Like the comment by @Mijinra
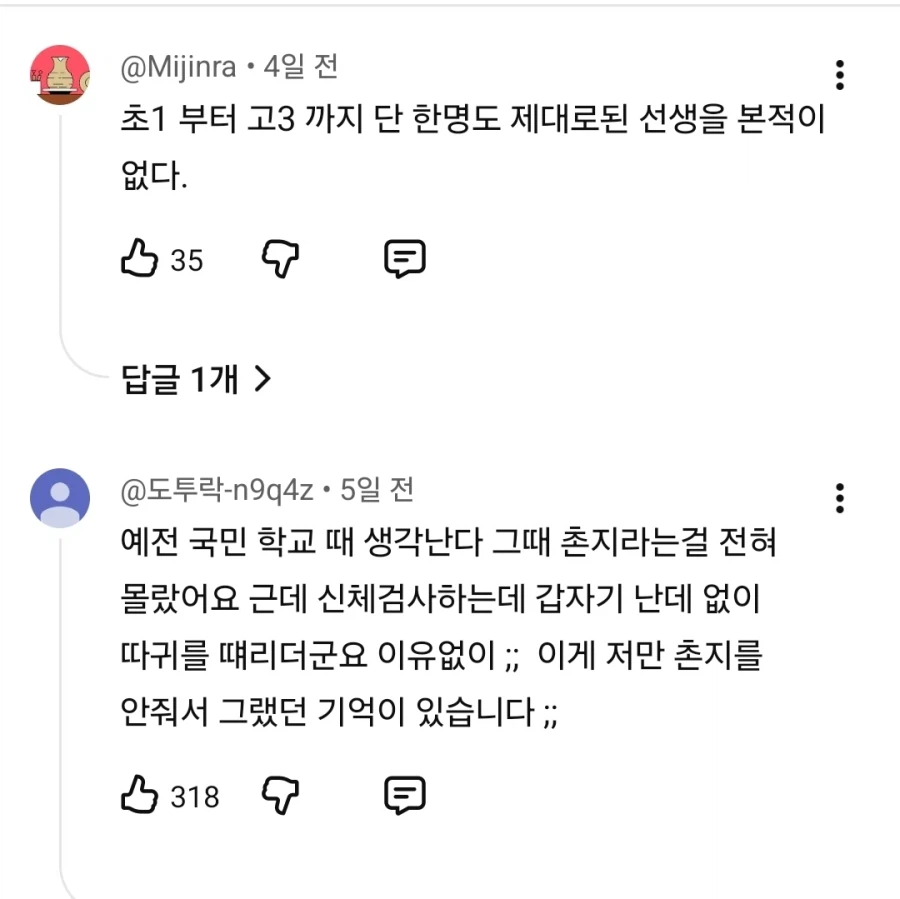Viewport: 900px width, 899px height. (140, 260)
